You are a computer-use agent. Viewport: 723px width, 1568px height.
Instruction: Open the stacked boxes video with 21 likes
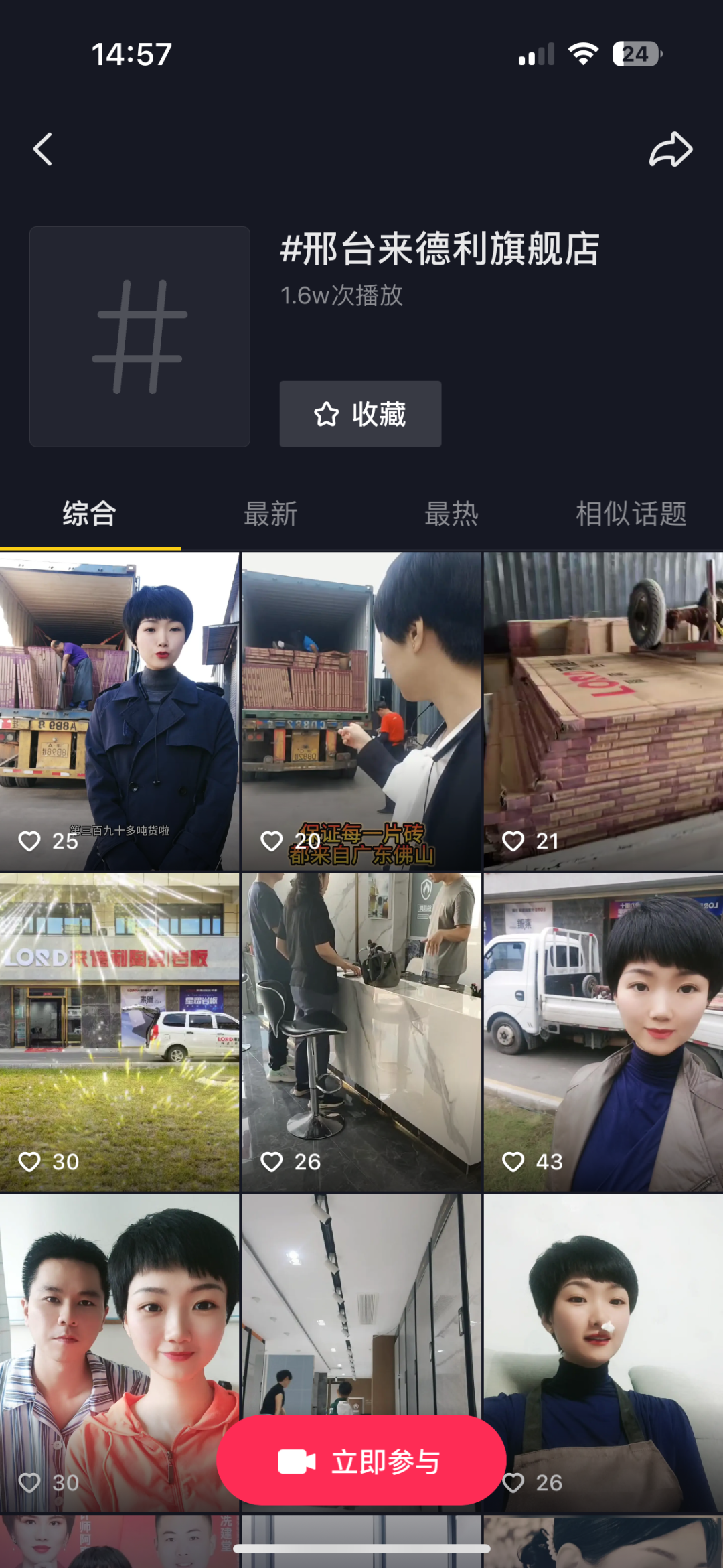[x=603, y=710]
